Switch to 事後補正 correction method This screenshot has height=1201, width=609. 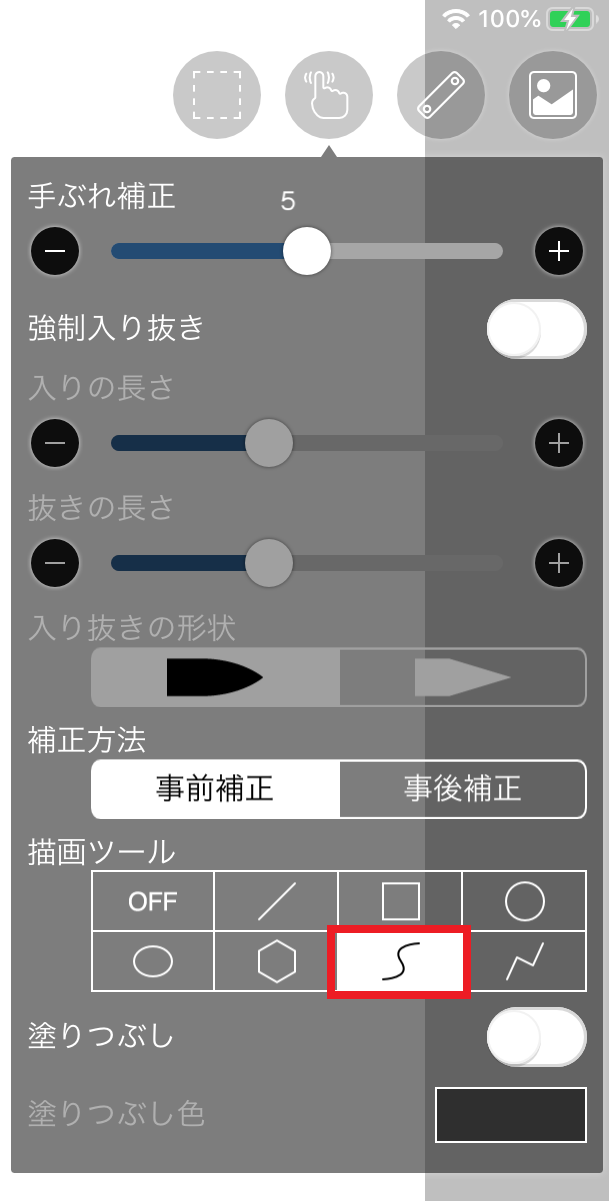tap(463, 789)
